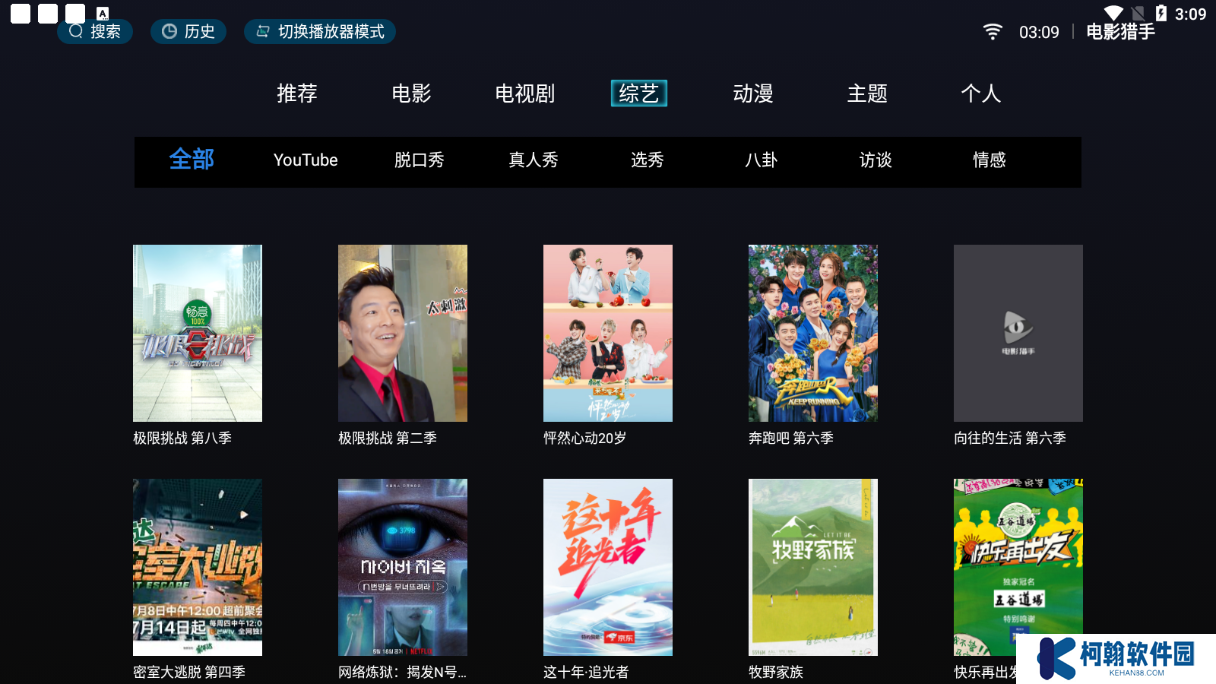Go to the 电视剧 tab
The width and height of the screenshot is (1216, 684).
point(525,94)
